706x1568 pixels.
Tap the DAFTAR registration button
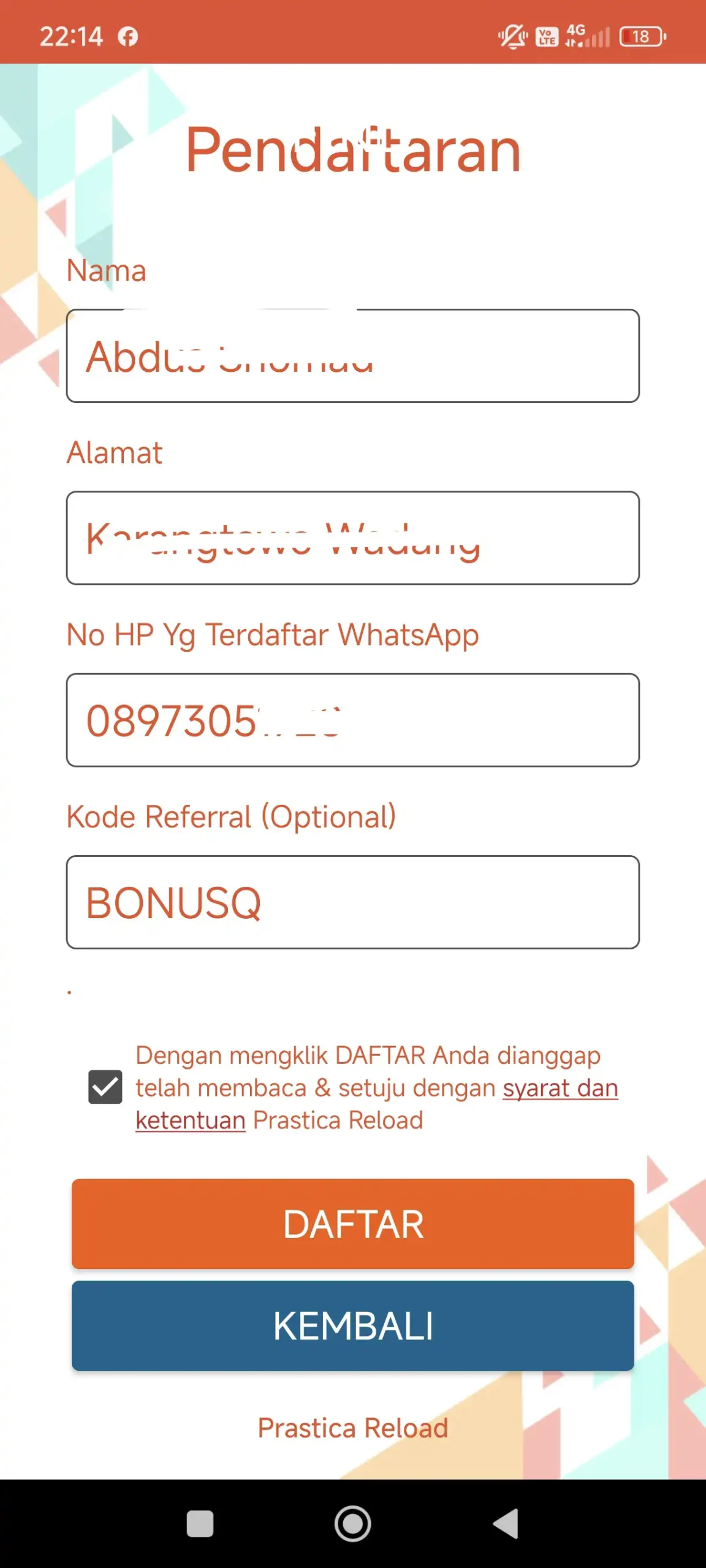[x=353, y=1223]
